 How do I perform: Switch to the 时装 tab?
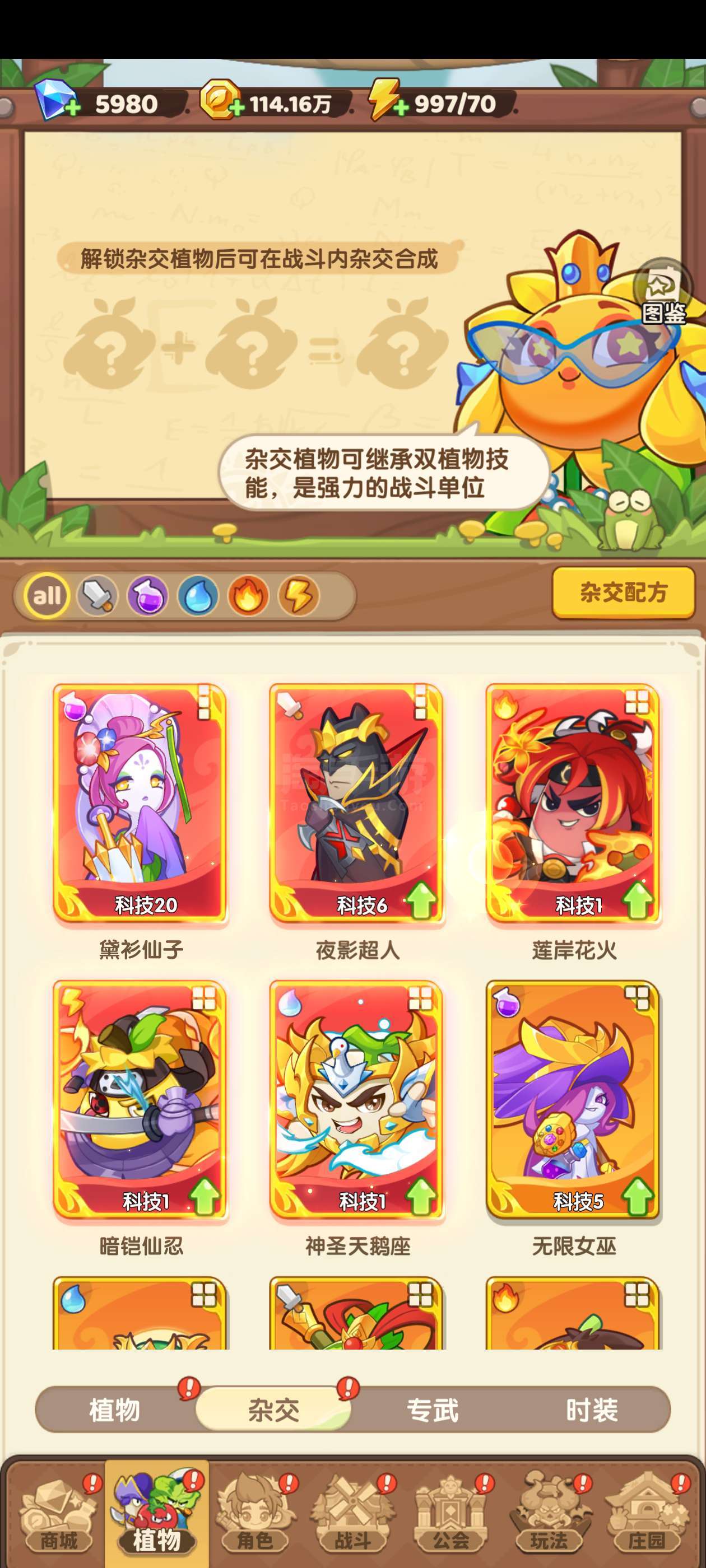(x=592, y=1410)
